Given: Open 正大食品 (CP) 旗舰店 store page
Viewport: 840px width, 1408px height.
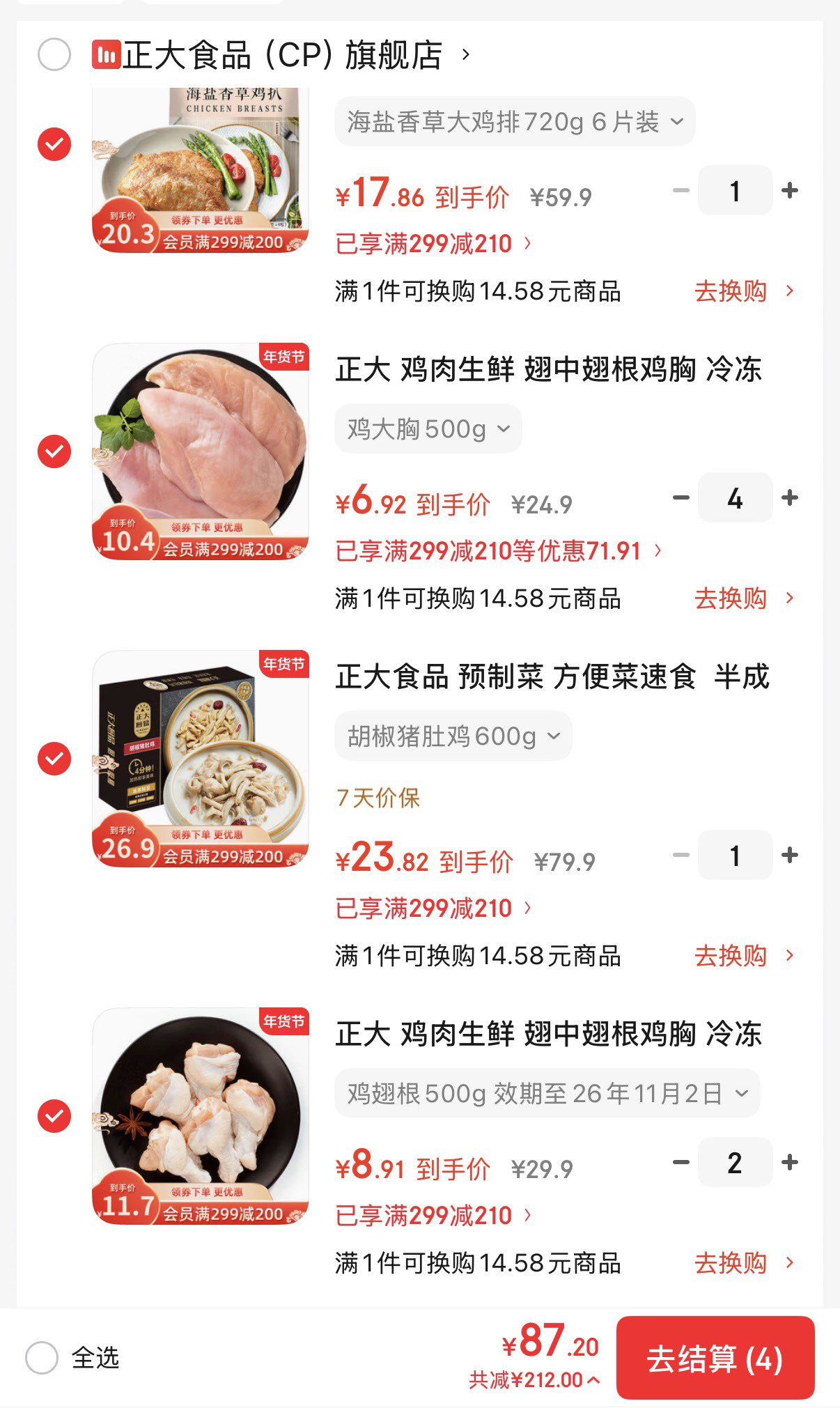Looking at the screenshot, I should pyautogui.click(x=283, y=55).
